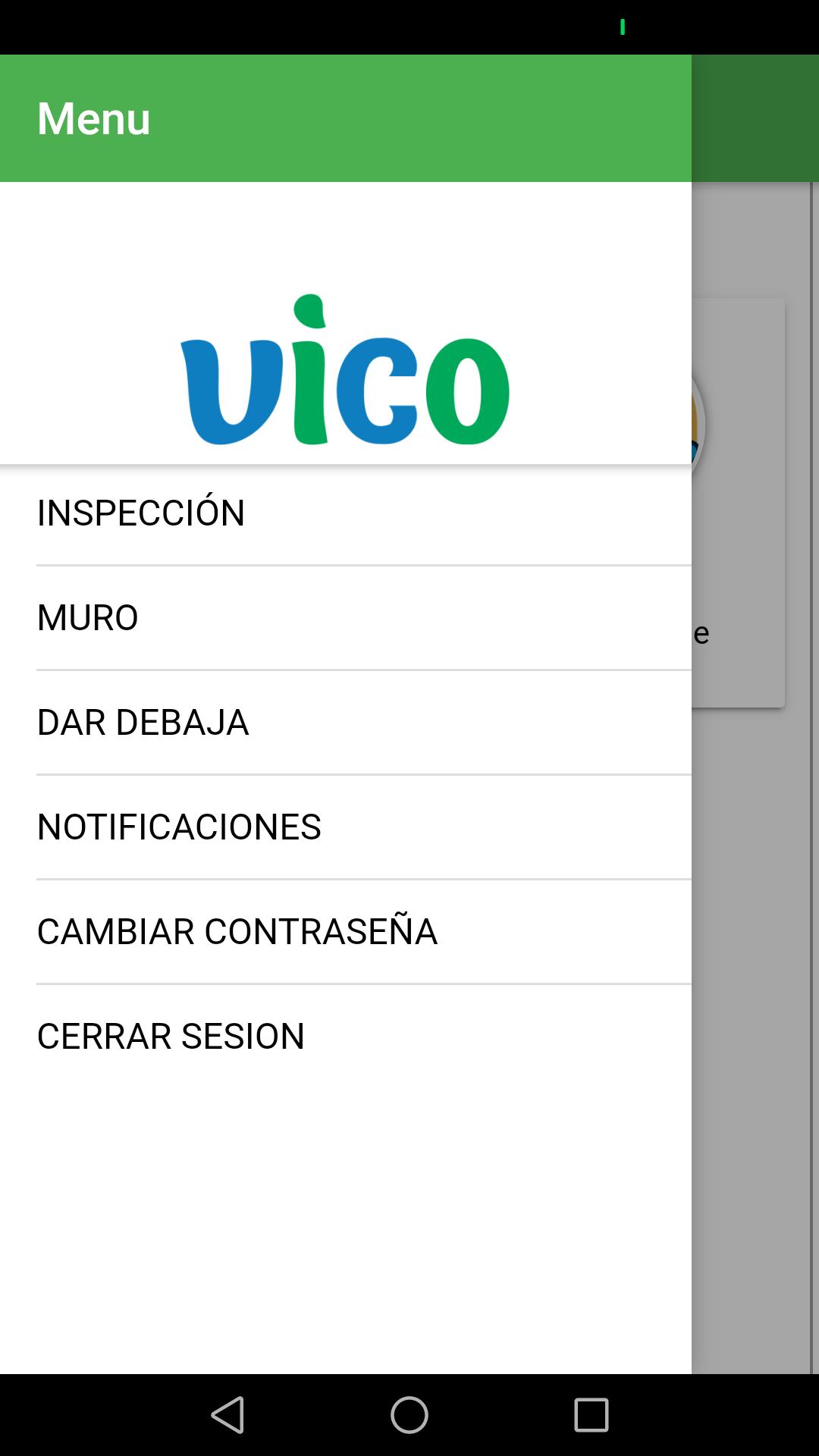Tap CAMBIAR CONTRASEÑA to change password
The height and width of the screenshot is (1456, 819).
click(346, 932)
